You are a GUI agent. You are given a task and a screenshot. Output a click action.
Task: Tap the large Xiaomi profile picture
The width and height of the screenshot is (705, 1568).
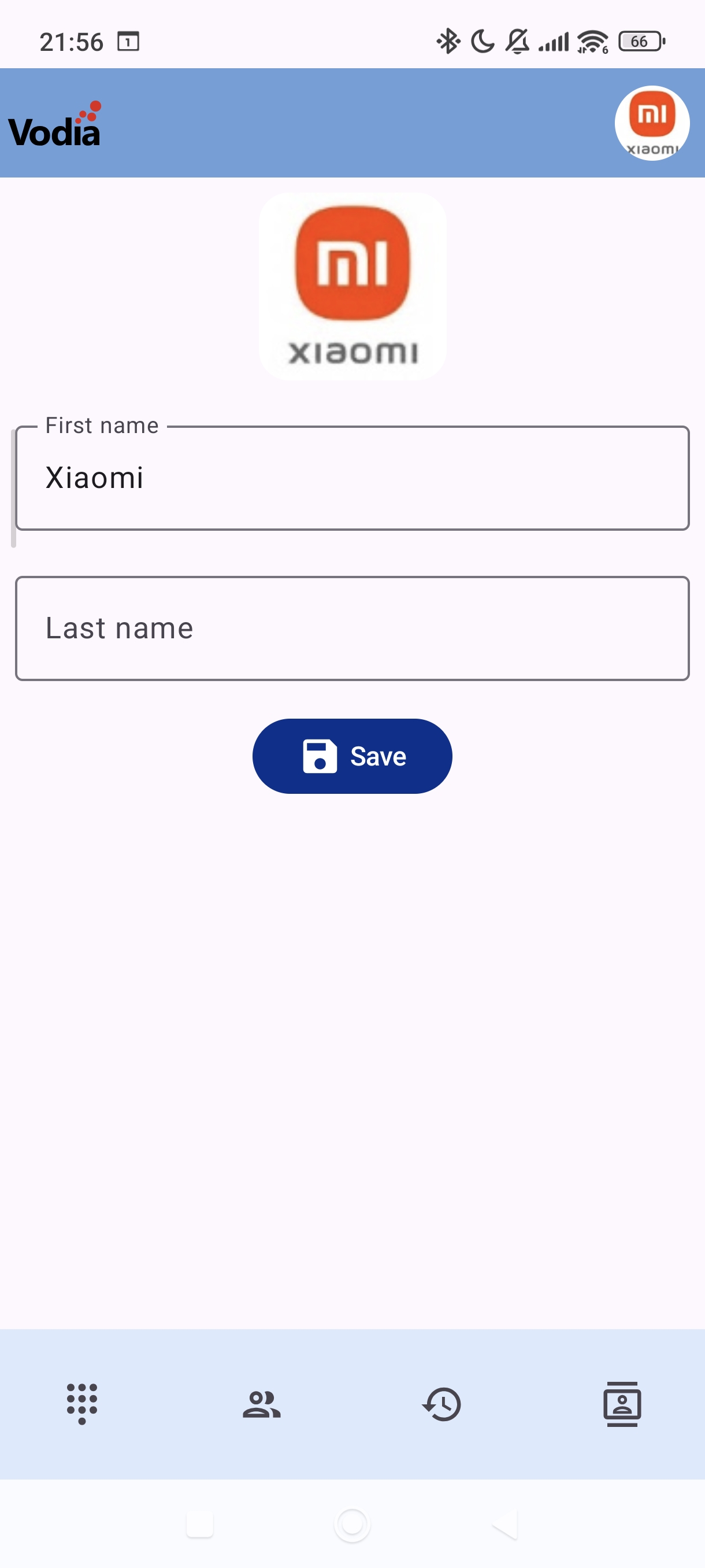(x=352, y=287)
